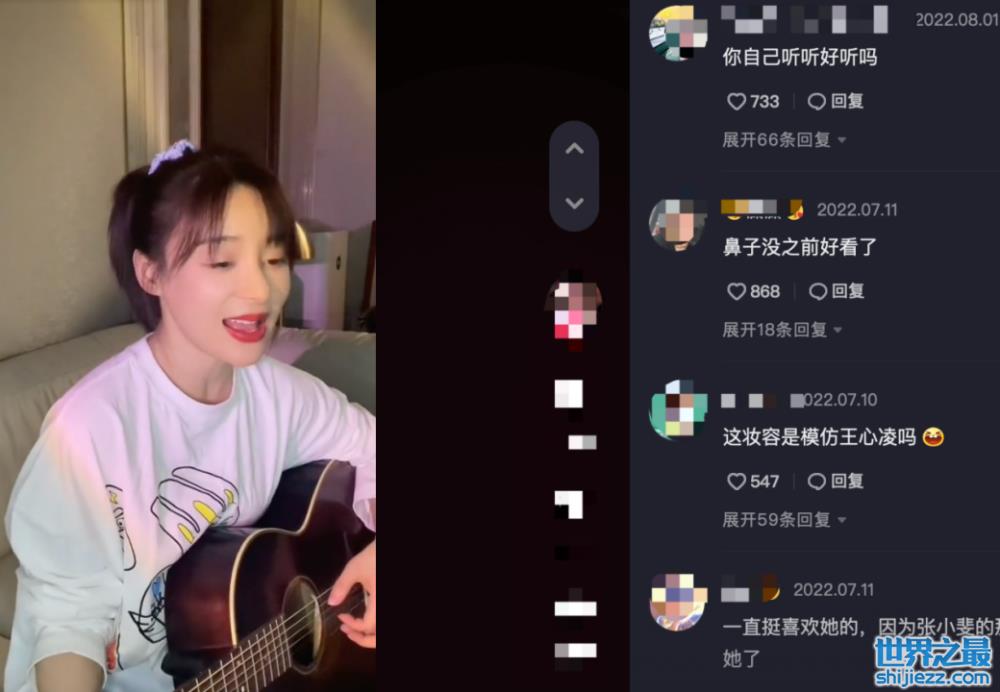Viewport: 1000px width, 692px height.
Task: Like the comment "这妆容是模仿王心凌吗"
Action: point(737,481)
